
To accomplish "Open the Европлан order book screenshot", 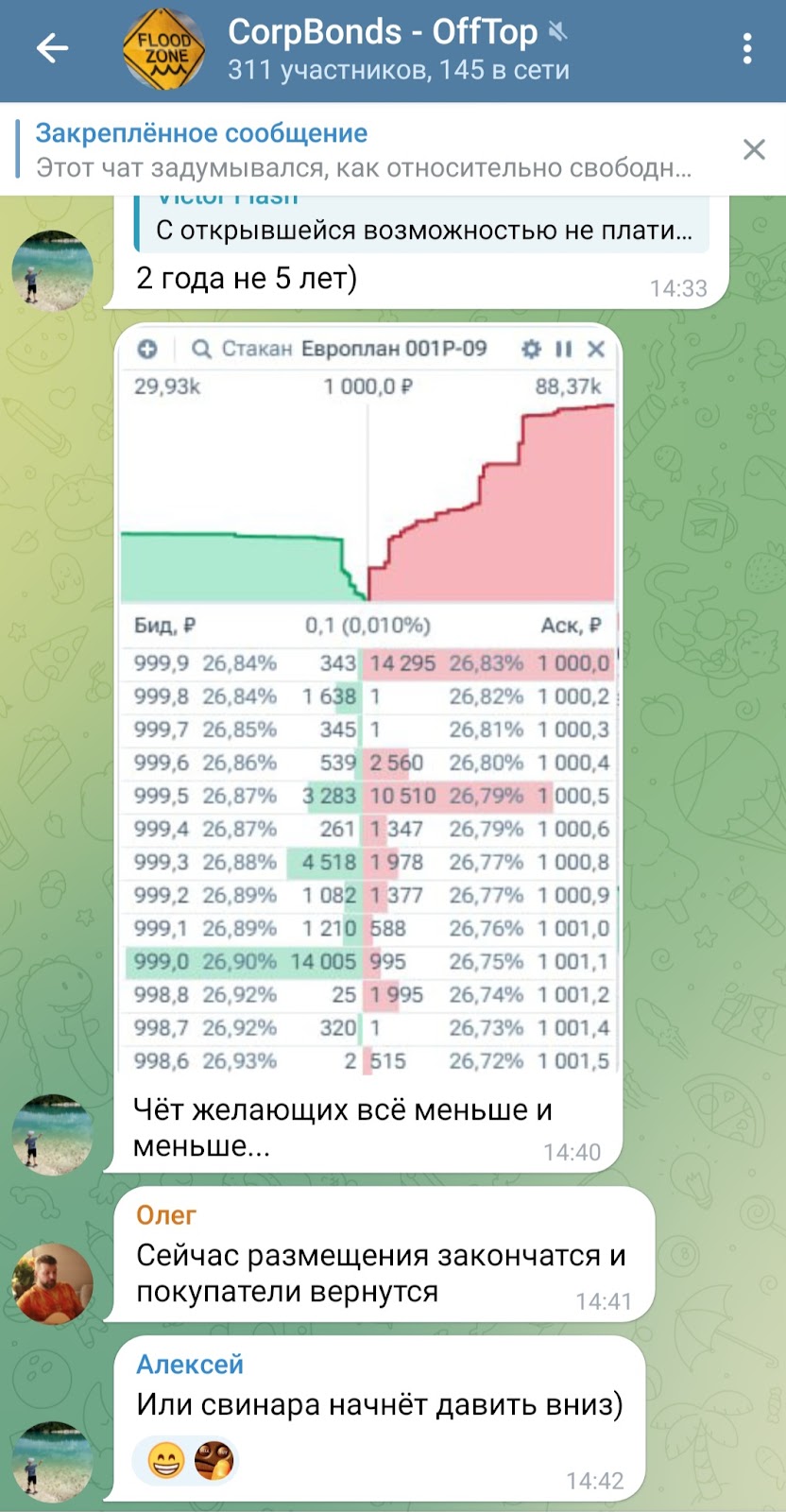I will [368, 699].
